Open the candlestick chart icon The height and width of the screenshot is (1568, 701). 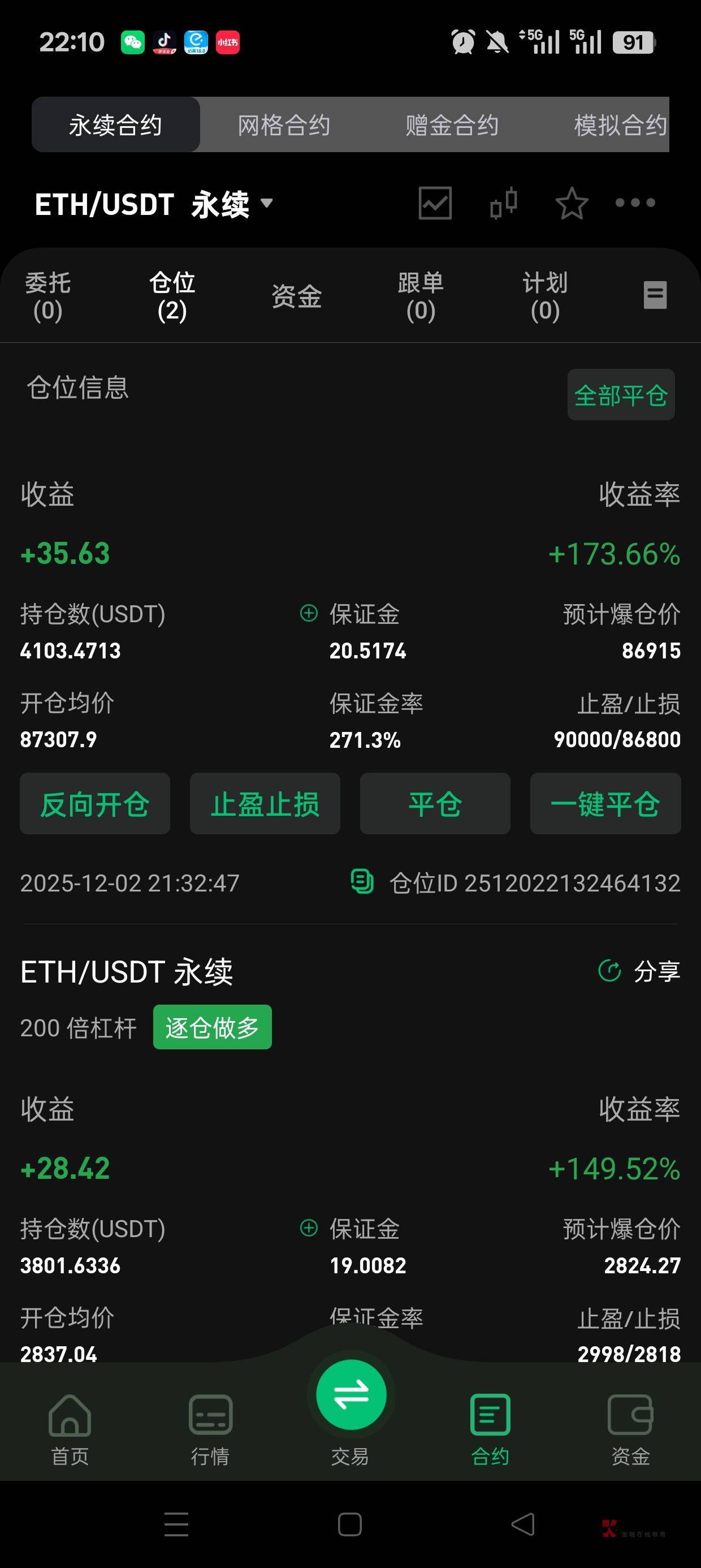504,203
